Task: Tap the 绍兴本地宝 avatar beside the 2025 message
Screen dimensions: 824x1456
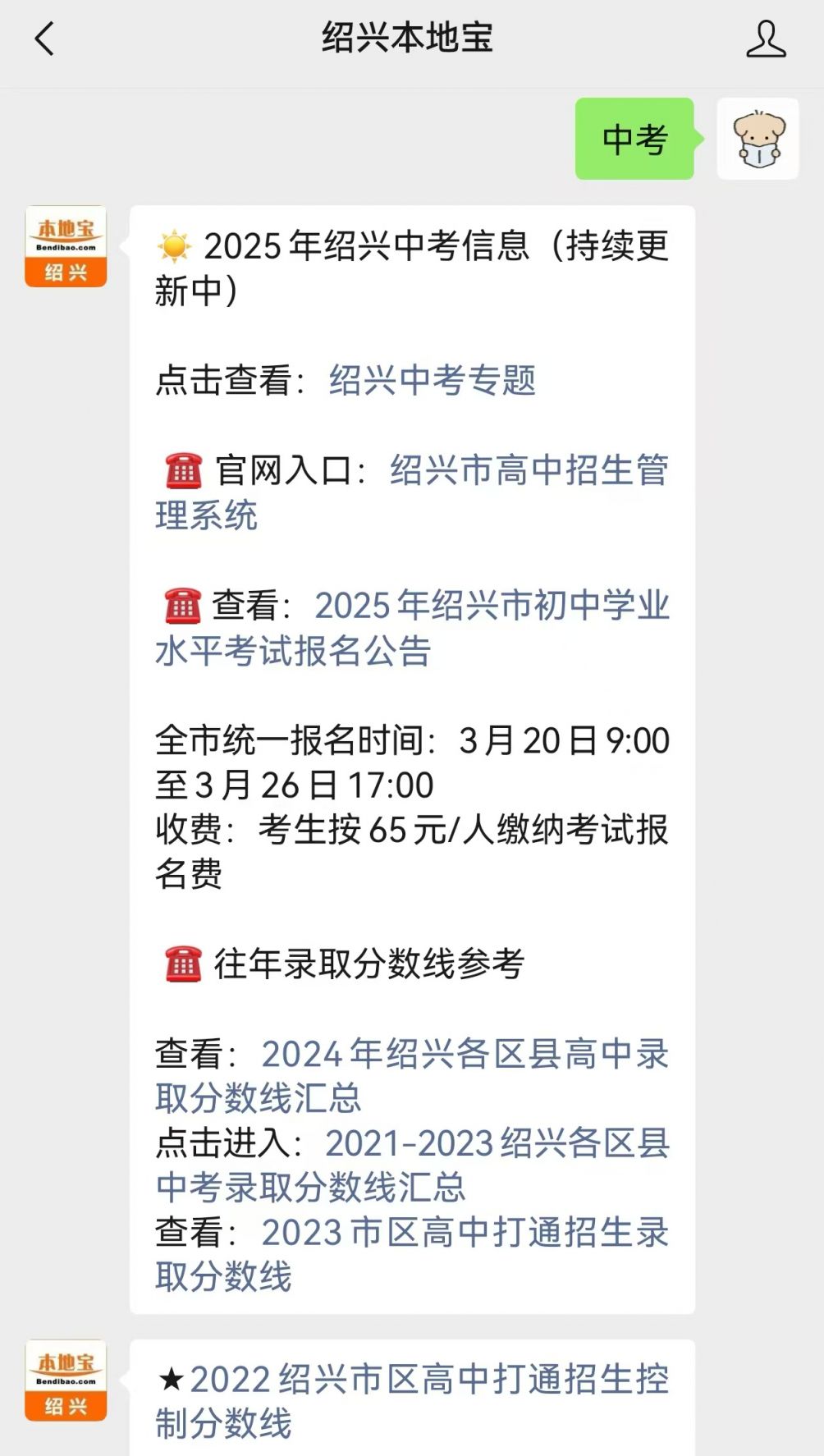Action: click(x=66, y=246)
